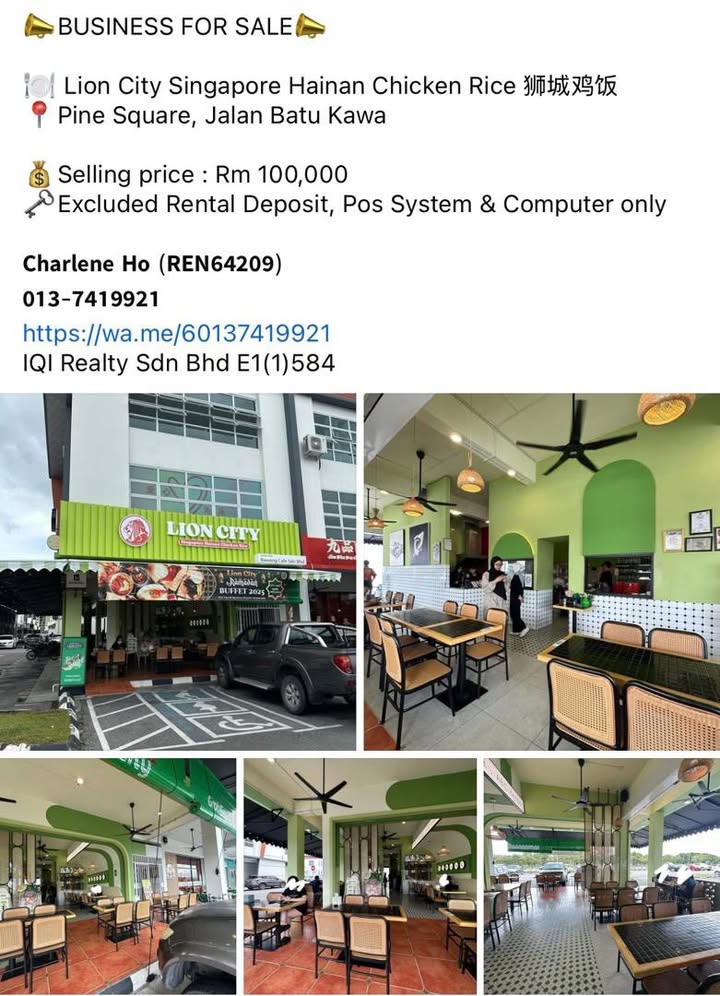View the green interior wall photo
Viewport: 720px width, 996px height.
pos(541,571)
